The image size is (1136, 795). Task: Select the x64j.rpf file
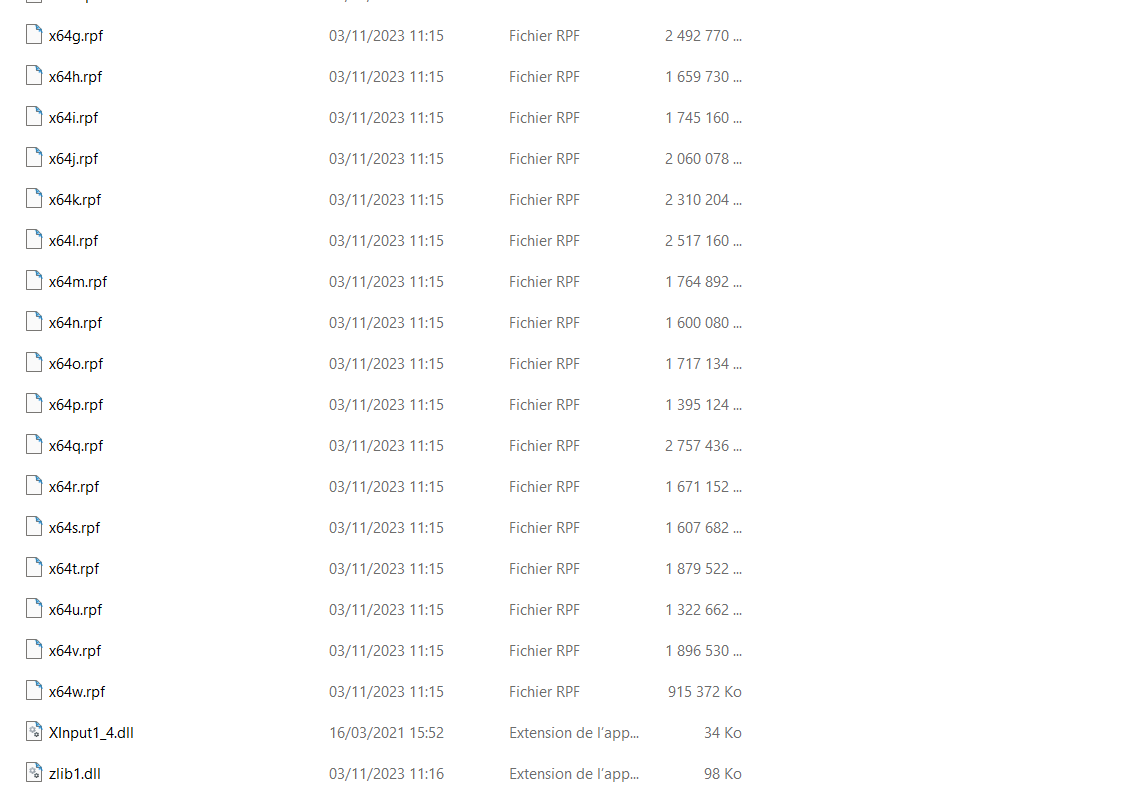click(x=73, y=159)
